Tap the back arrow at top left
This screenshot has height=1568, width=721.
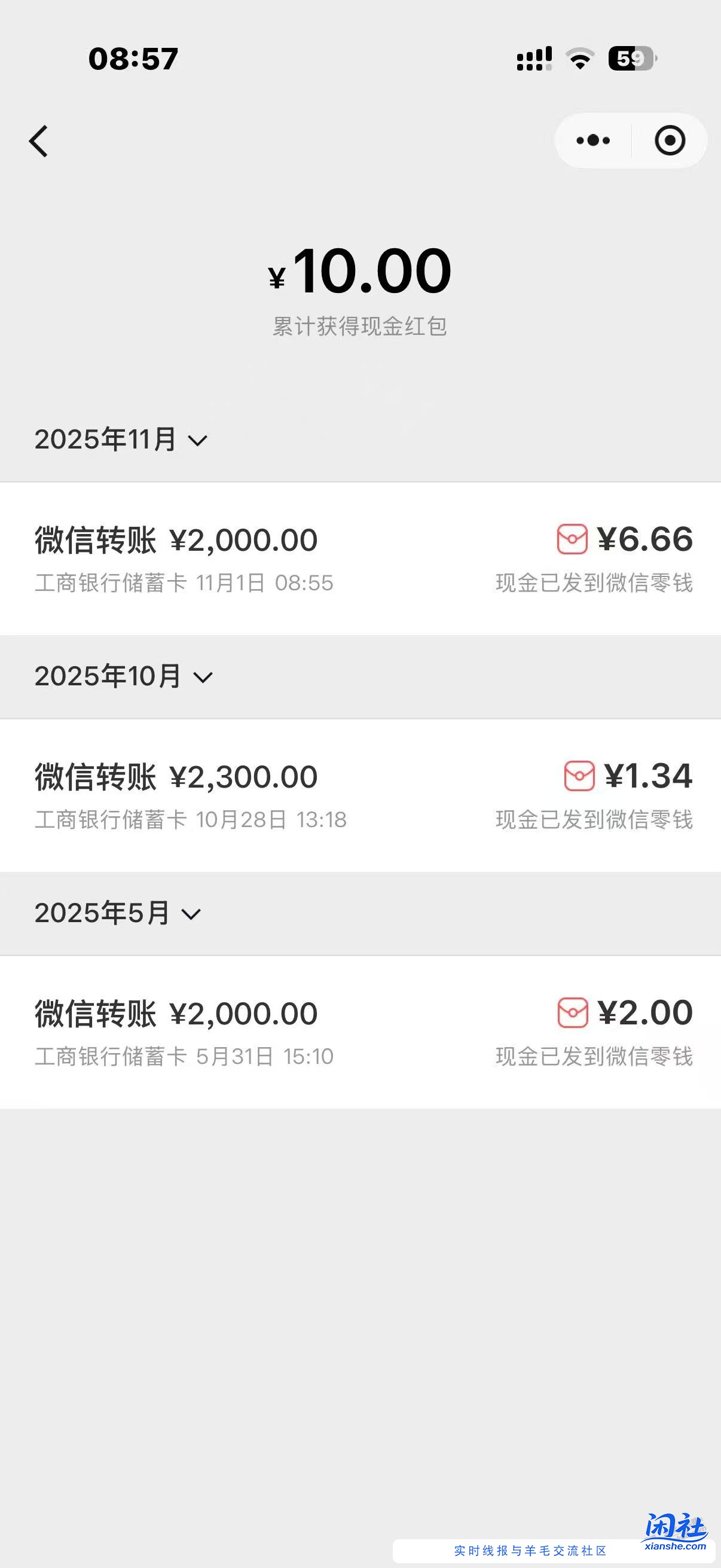[x=39, y=140]
